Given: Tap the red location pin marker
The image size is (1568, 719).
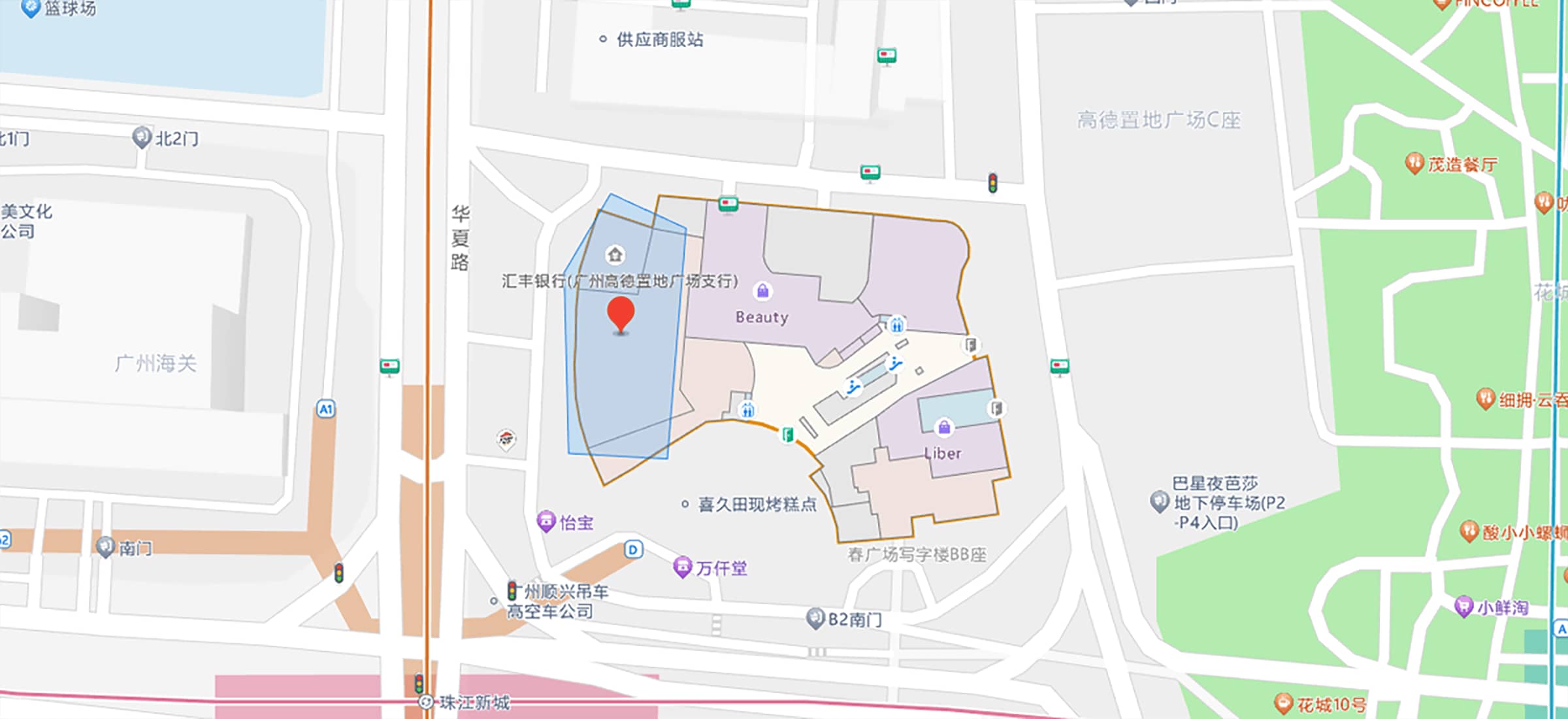Looking at the screenshot, I should 620,314.
